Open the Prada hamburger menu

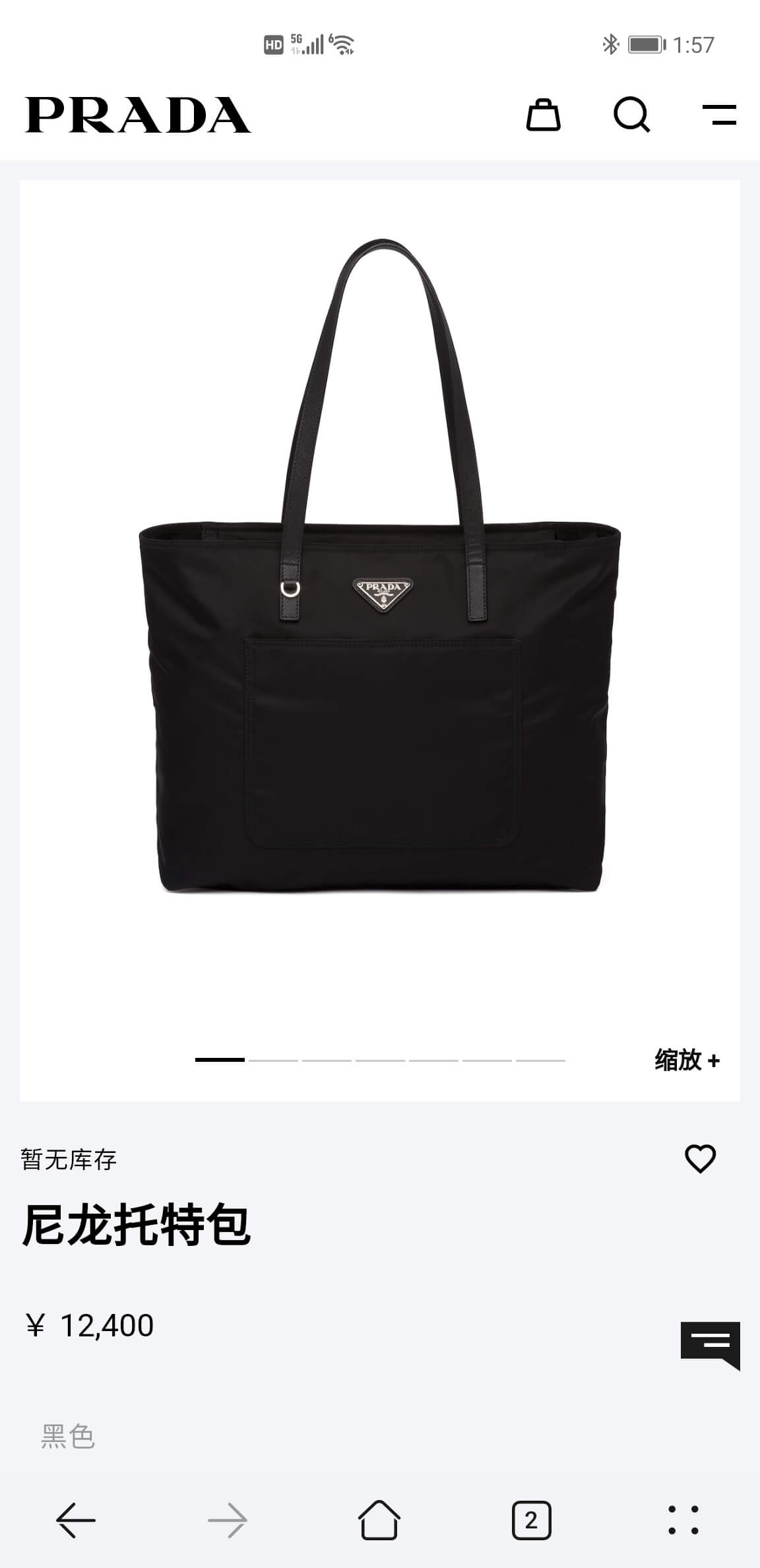click(719, 115)
